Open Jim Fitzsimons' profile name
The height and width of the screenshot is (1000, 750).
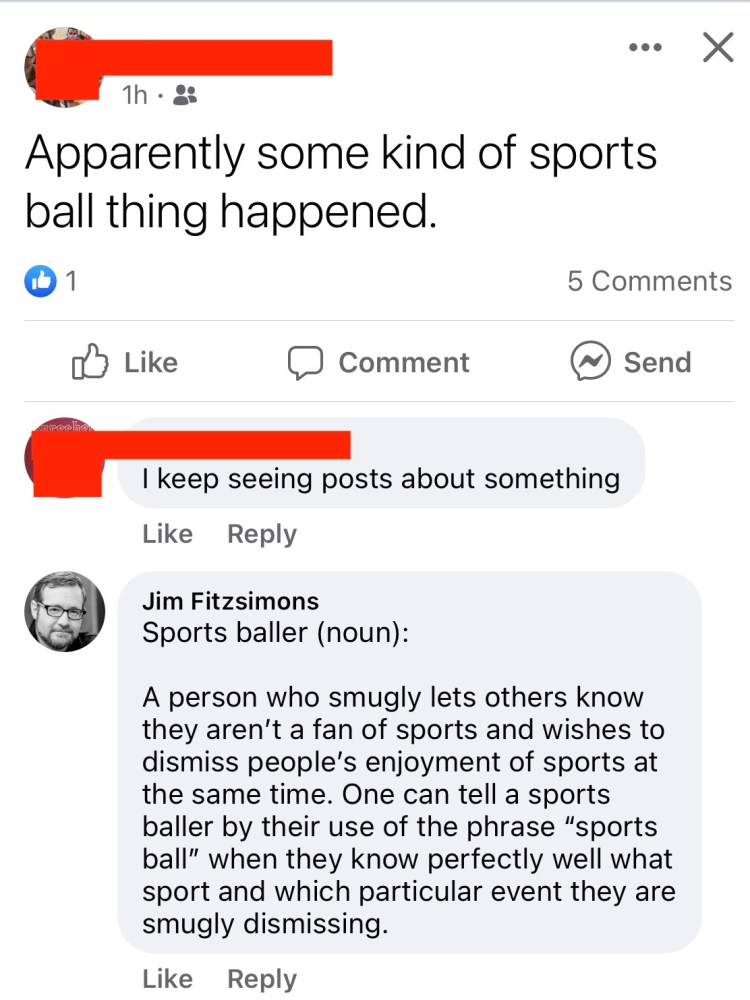click(231, 601)
